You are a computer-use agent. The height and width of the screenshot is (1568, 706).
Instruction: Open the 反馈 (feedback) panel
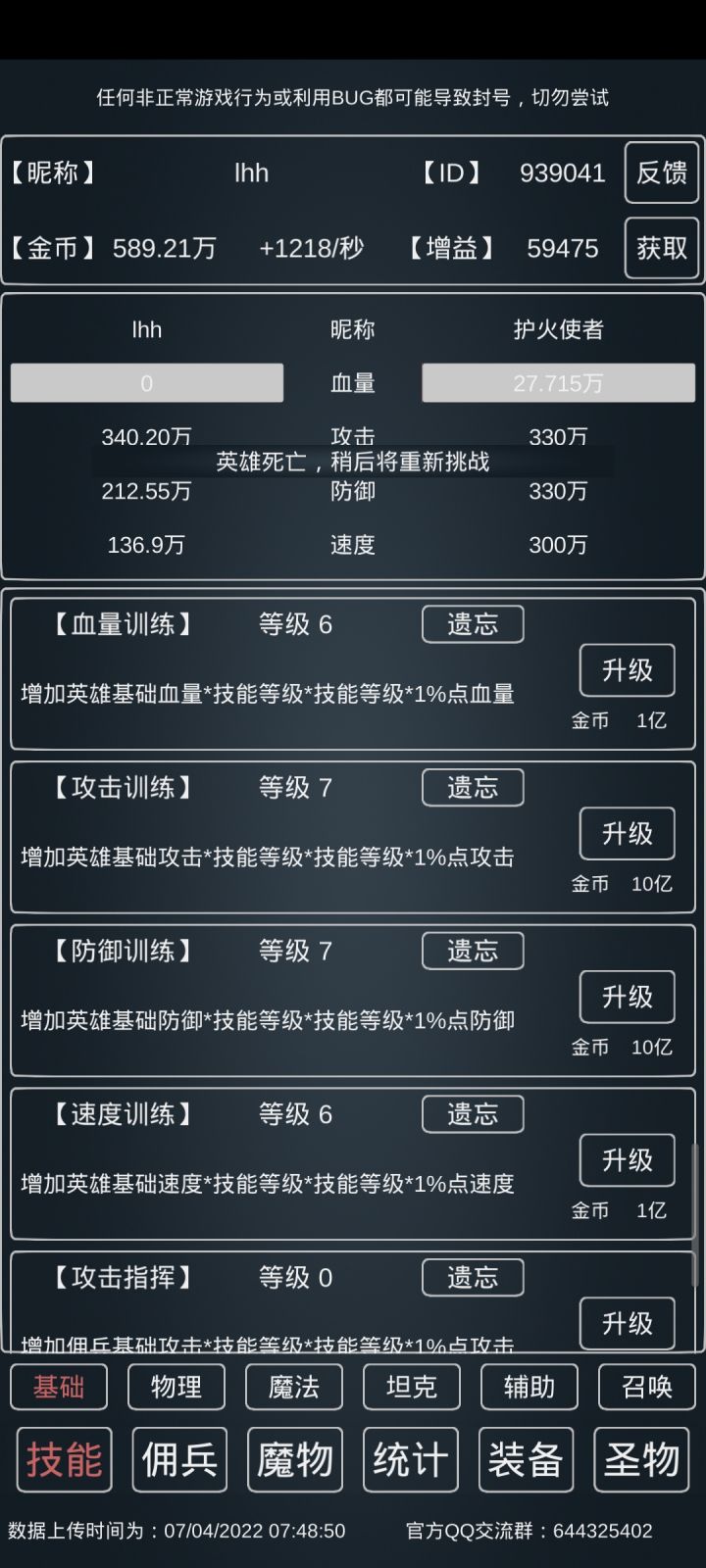click(x=662, y=173)
